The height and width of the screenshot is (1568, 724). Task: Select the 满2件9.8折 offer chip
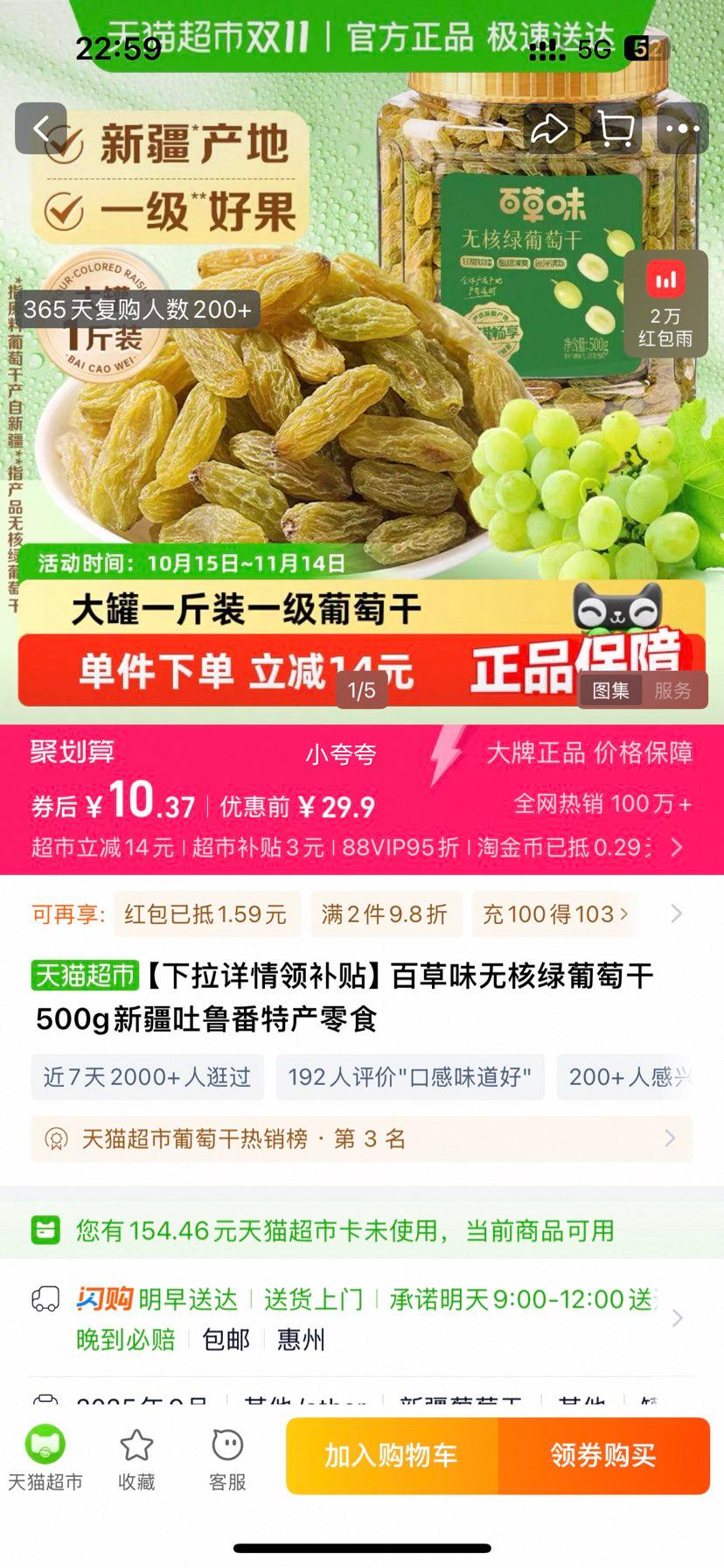tap(384, 914)
